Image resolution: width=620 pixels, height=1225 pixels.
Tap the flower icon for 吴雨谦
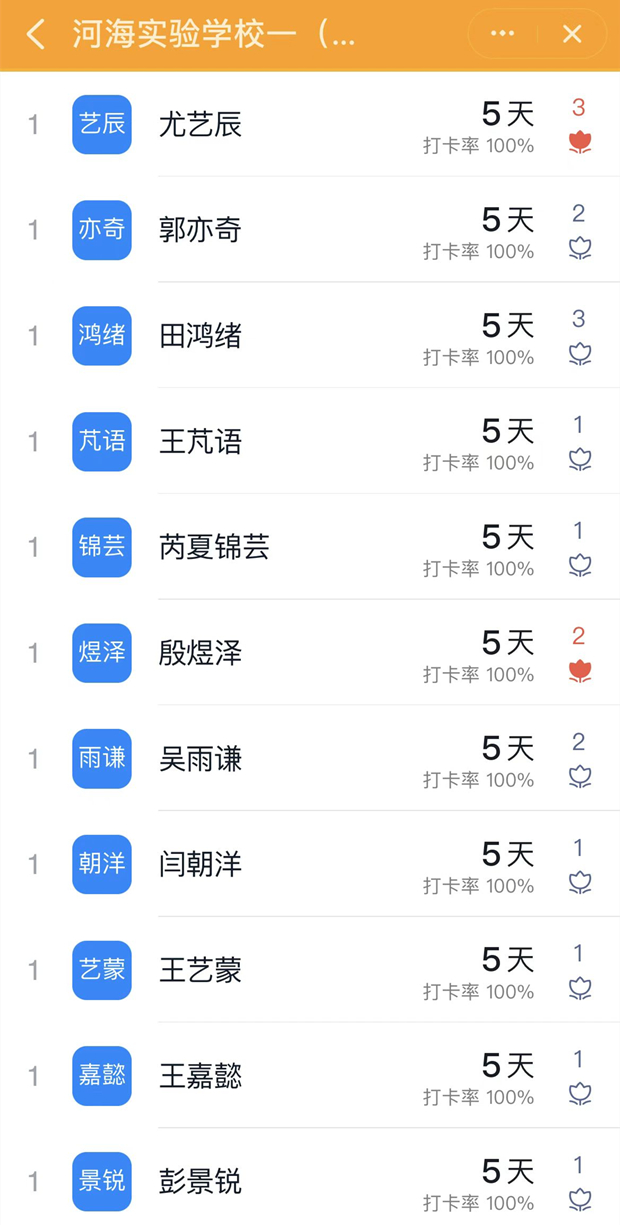[x=580, y=777]
